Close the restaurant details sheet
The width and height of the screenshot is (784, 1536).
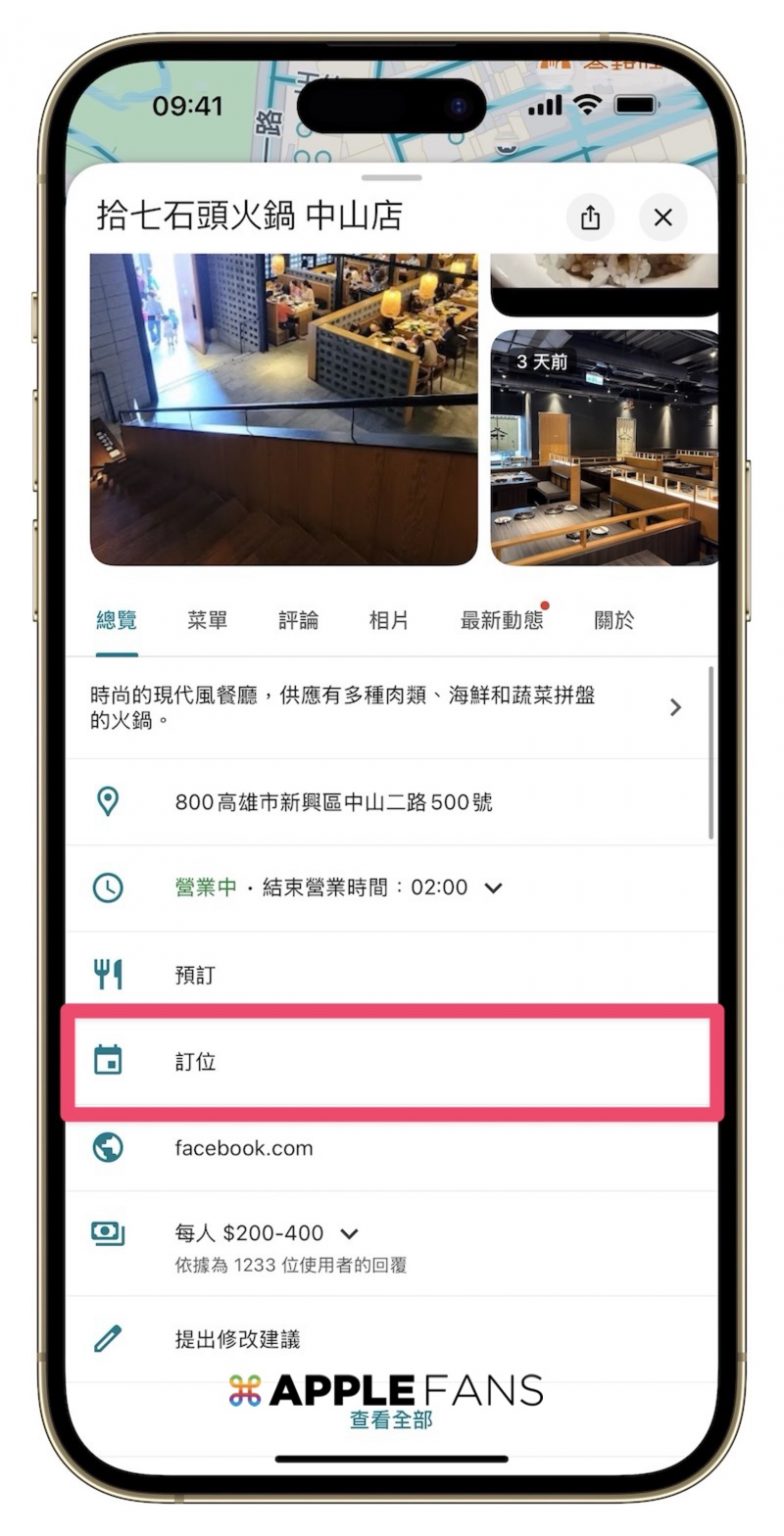662,218
